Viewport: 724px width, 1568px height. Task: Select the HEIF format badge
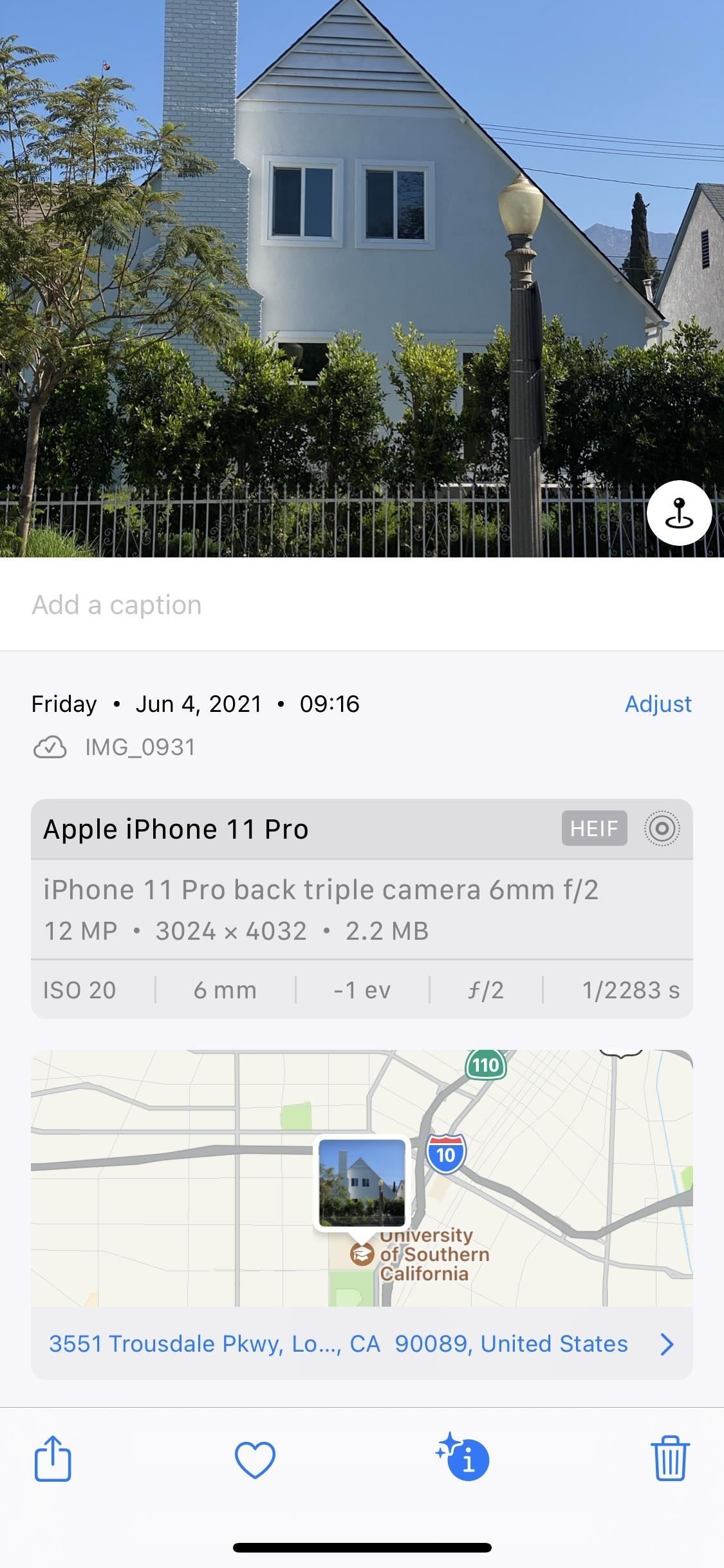point(593,829)
